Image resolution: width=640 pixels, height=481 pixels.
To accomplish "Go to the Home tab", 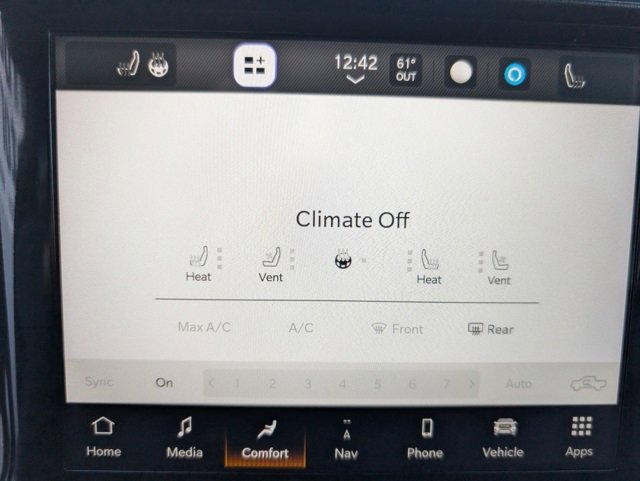I will (x=103, y=437).
